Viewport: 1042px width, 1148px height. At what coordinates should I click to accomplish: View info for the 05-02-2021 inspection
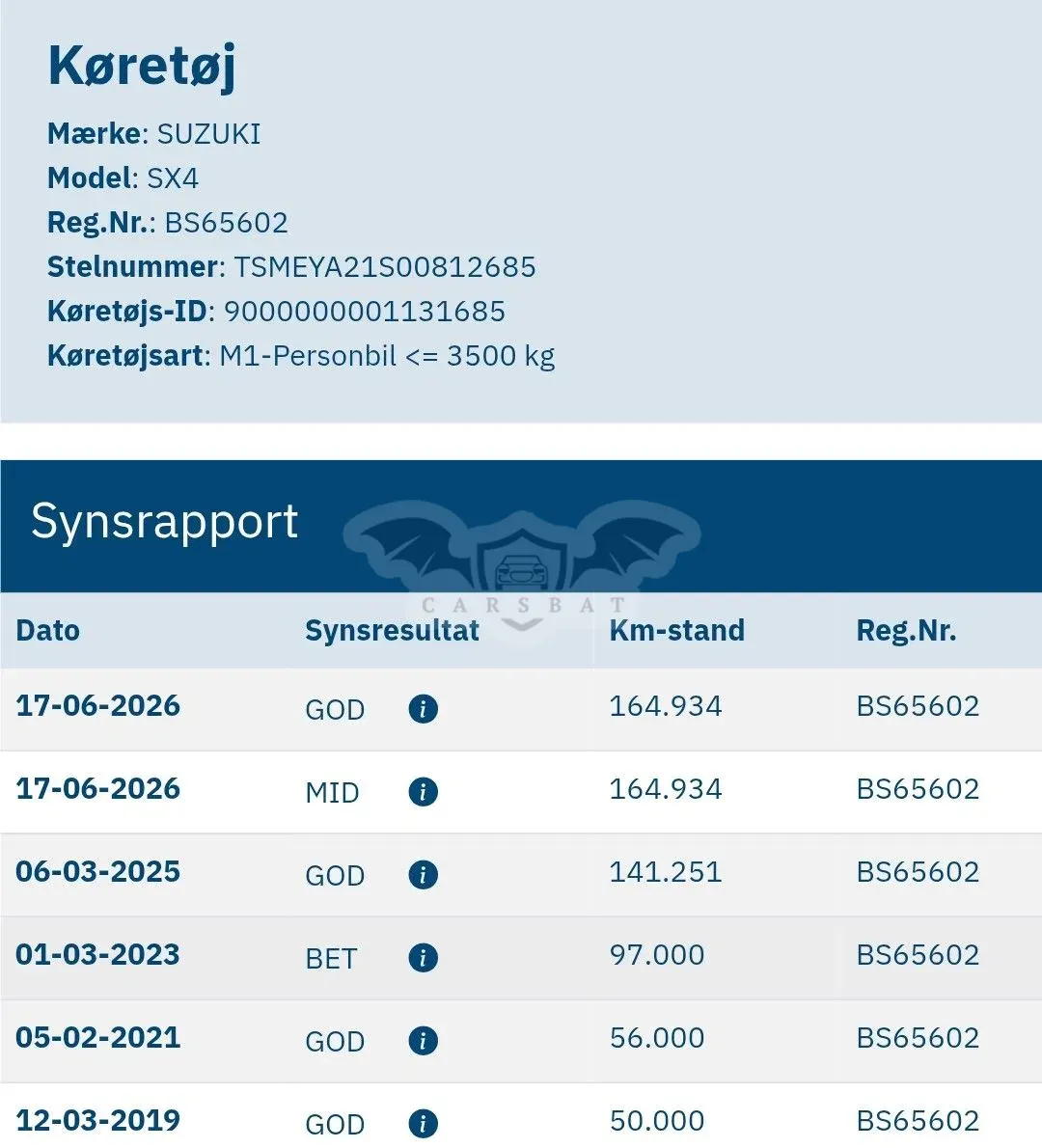click(x=424, y=1040)
